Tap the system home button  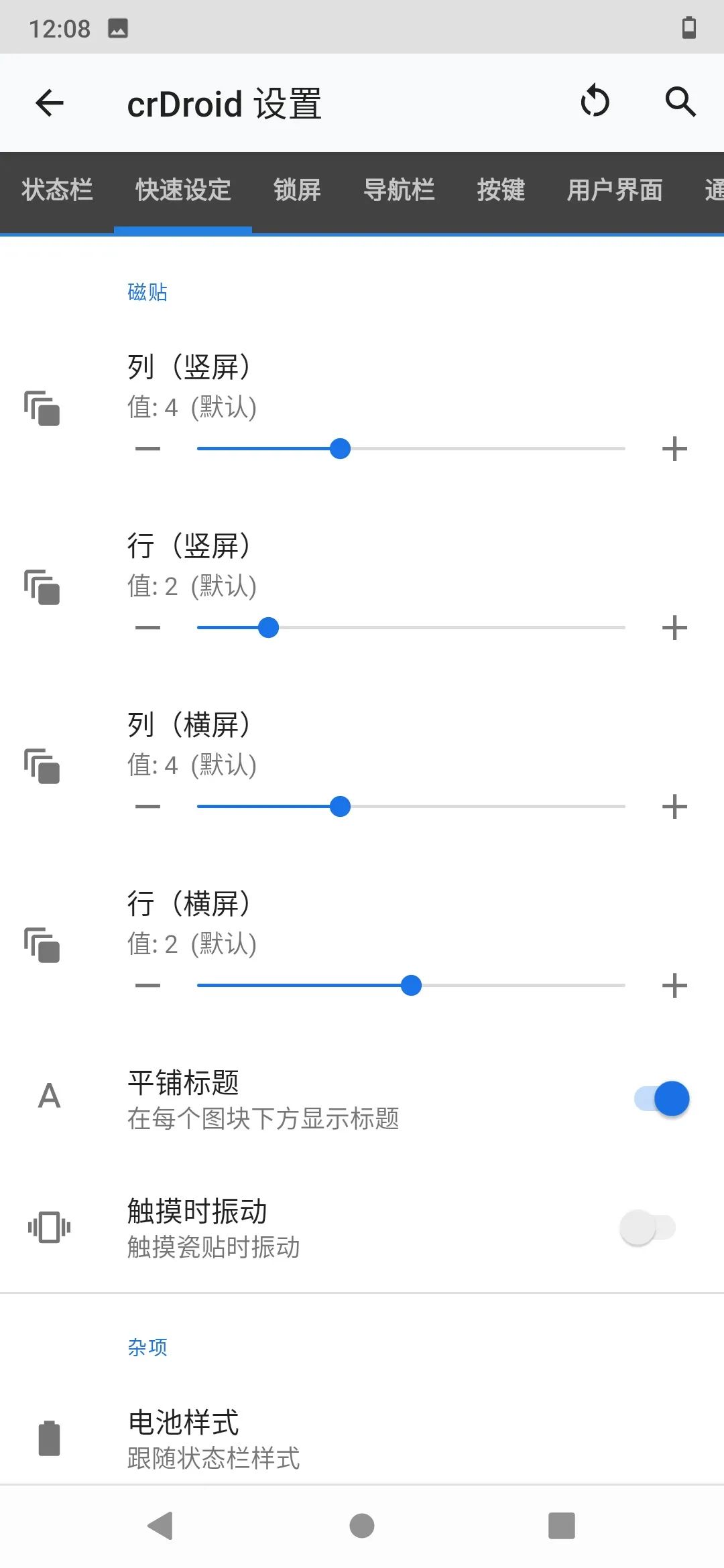[362, 1526]
